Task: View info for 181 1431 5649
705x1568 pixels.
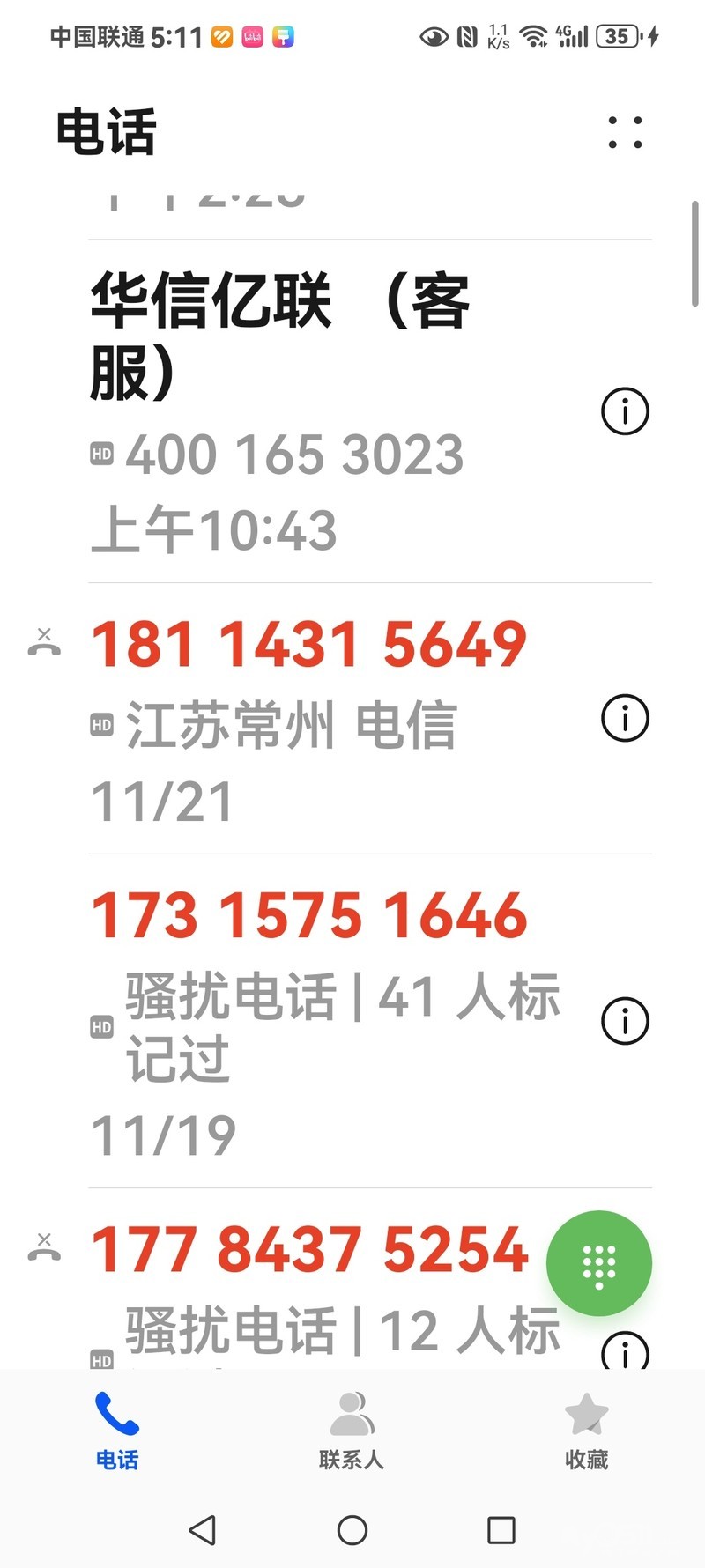Action: click(x=625, y=718)
